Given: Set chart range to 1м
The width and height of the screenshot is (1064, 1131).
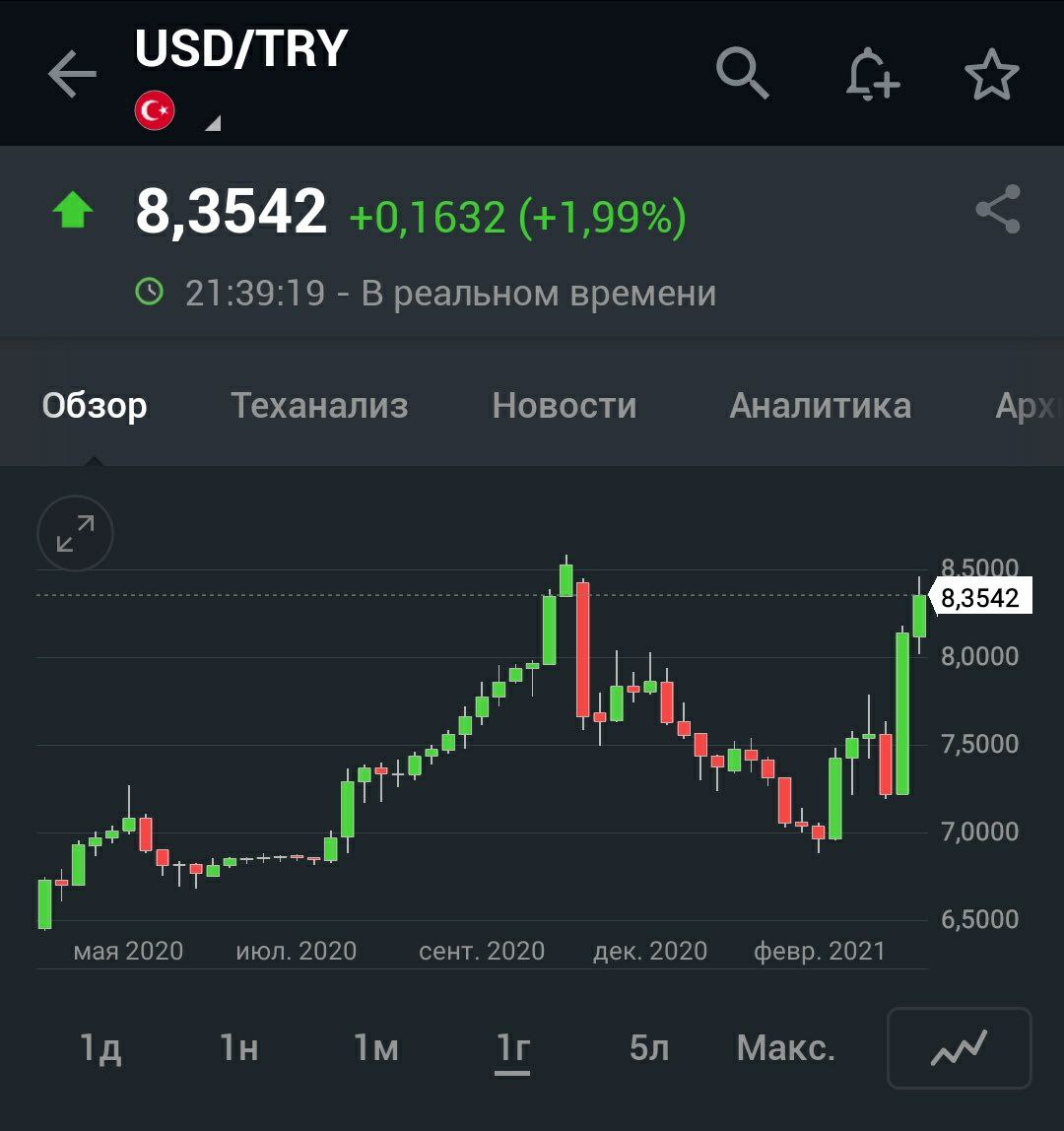Looking at the screenshot, I should tap(375, 1048).
